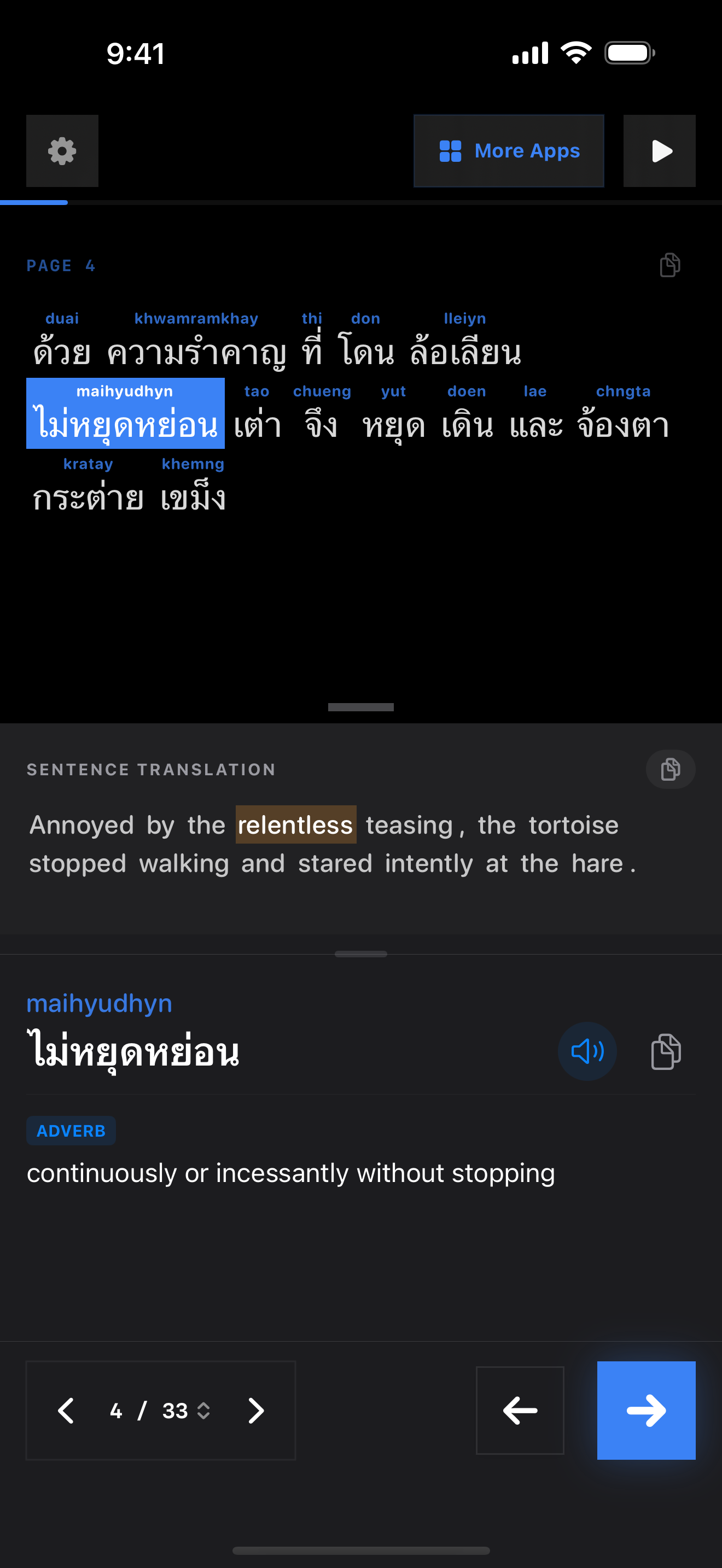The image size is (722, 1568).
Task: Start audio playback with play button
Action: pyautogui.click(x=659, y=151)
